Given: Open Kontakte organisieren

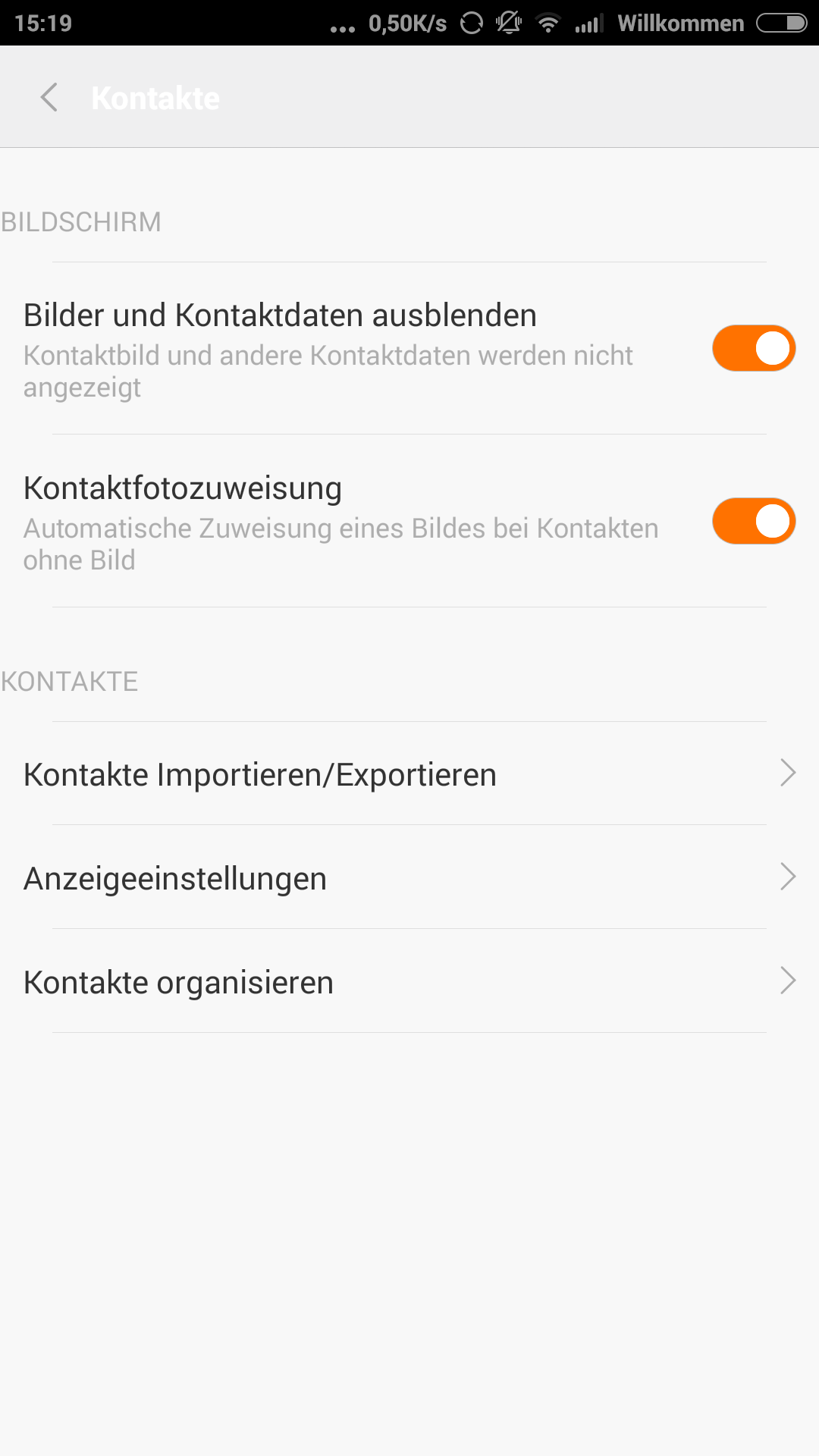Looking at the screenshot, I should (409, 981).
